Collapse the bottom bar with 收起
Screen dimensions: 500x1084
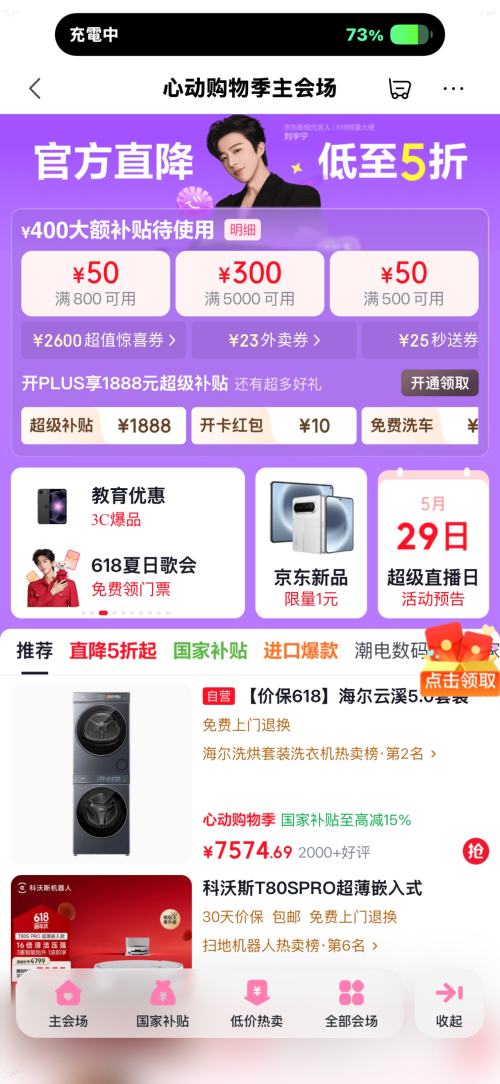click(449, 1003)
